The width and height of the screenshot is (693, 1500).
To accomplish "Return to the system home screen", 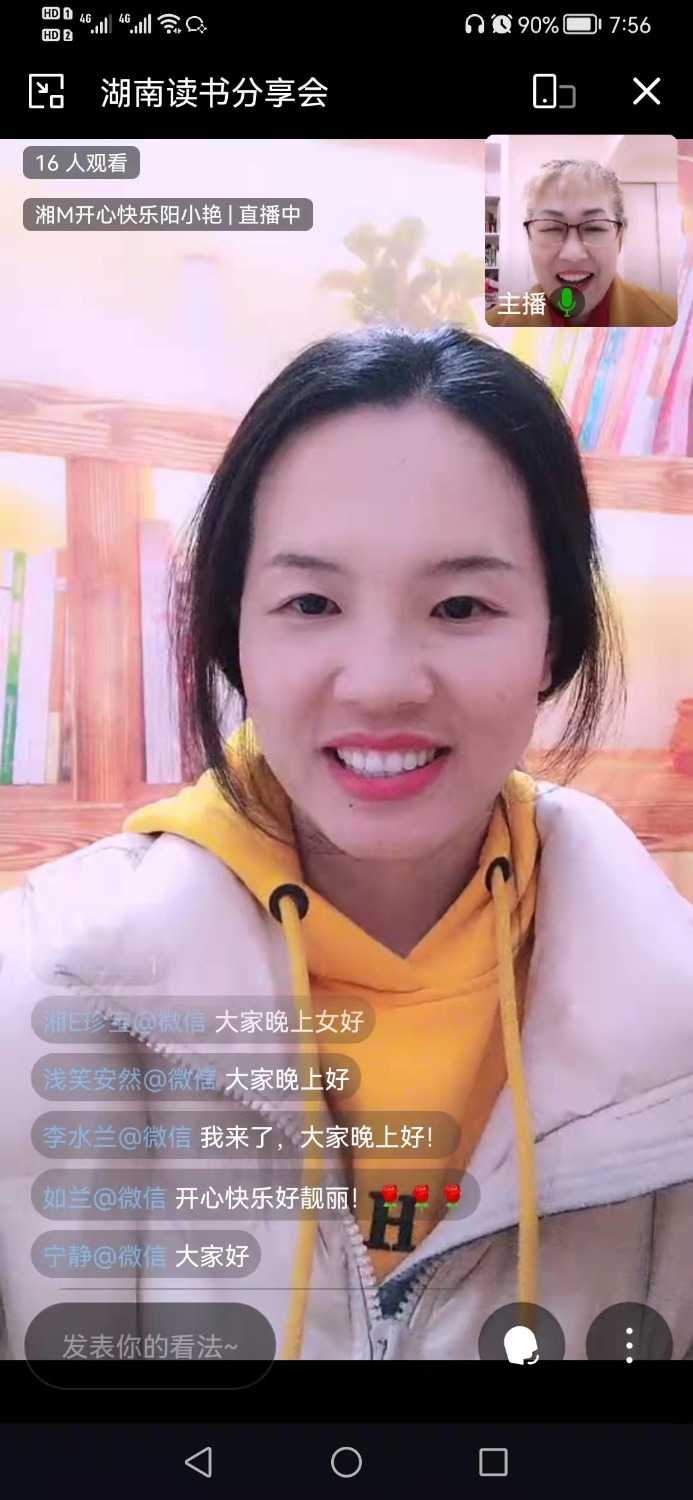I will click(x=346, y=1462).
